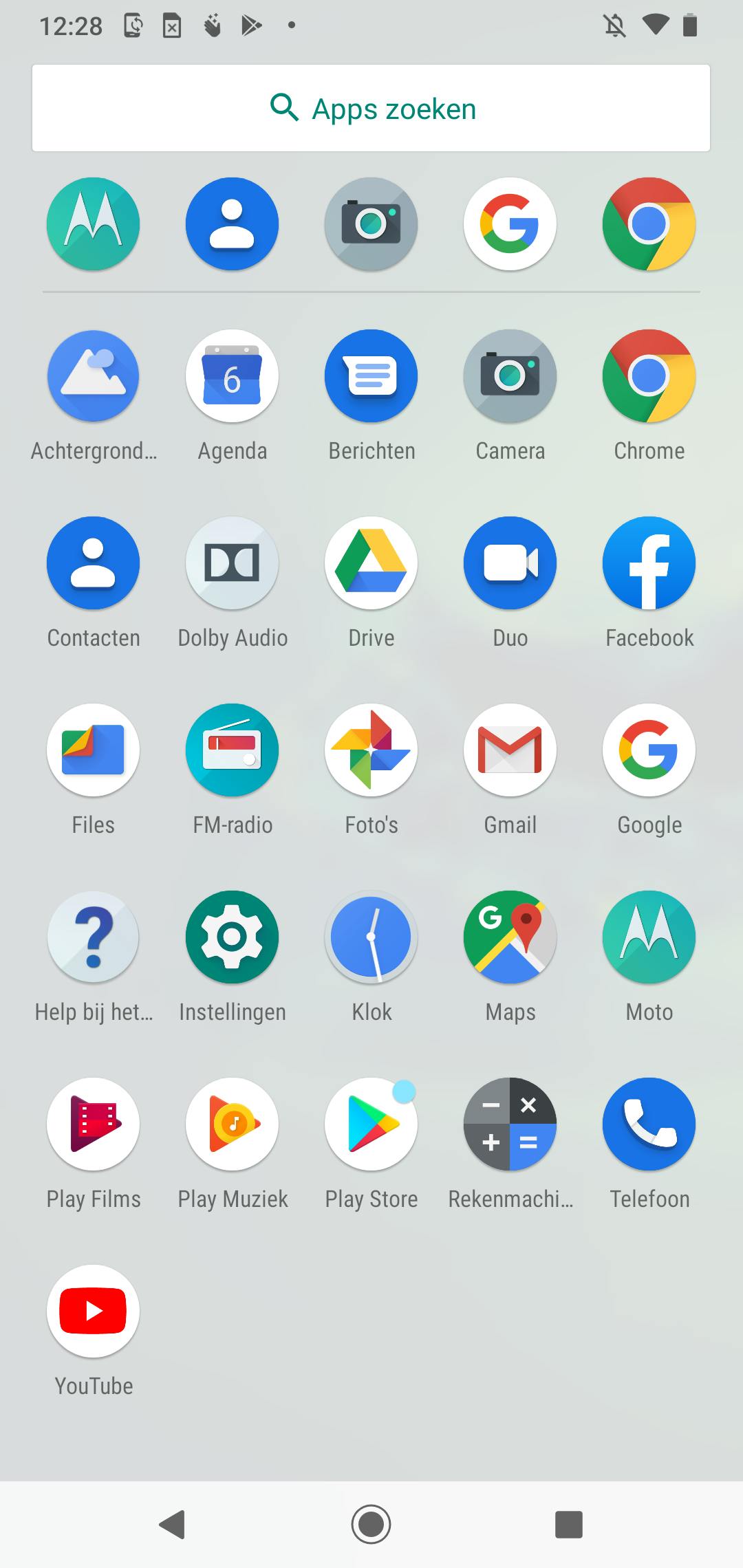This screenshot has height=1568, width=743.
Task: Launch Facebook
Action: (649, 563)
